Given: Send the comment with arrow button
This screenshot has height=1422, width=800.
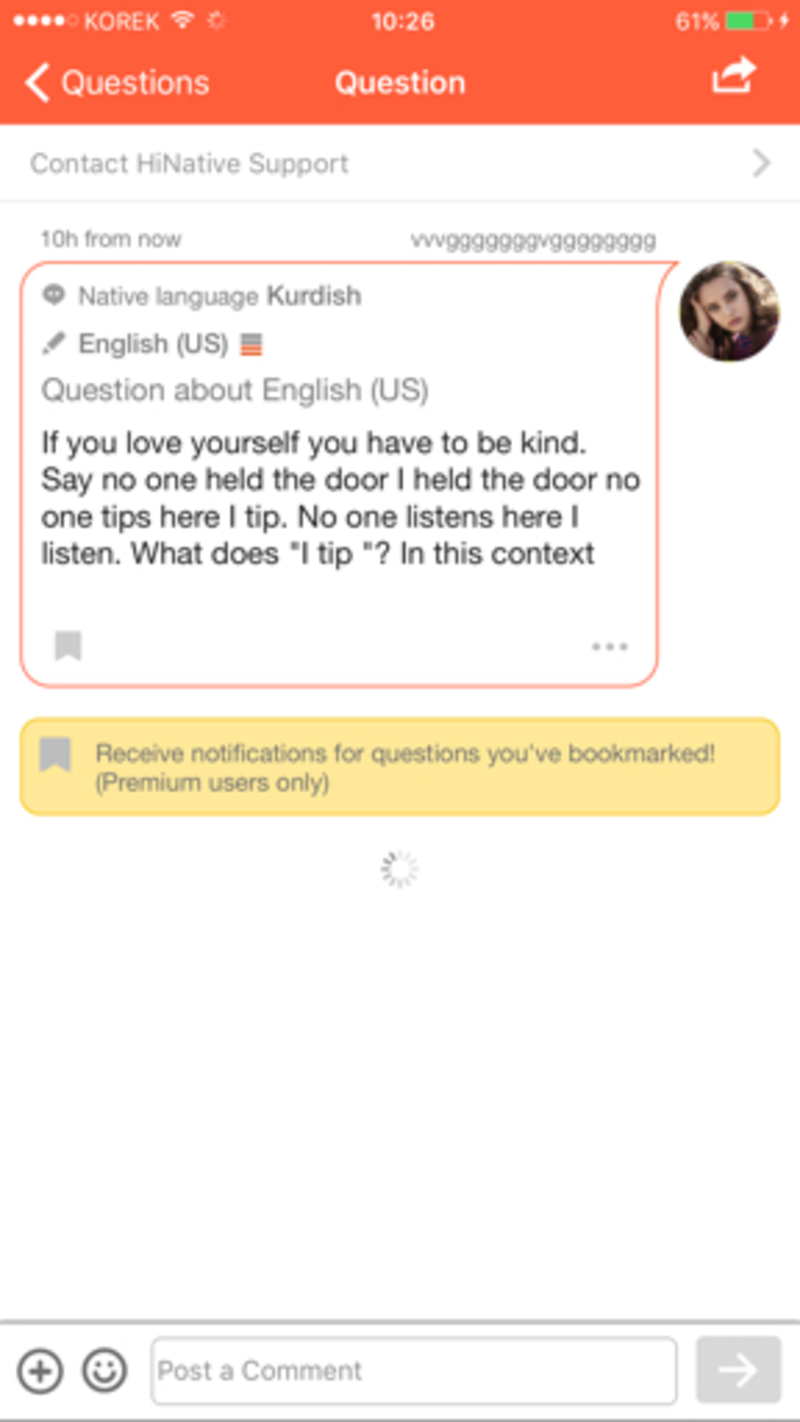Looking at the screenshot, I should point(738,1370).
